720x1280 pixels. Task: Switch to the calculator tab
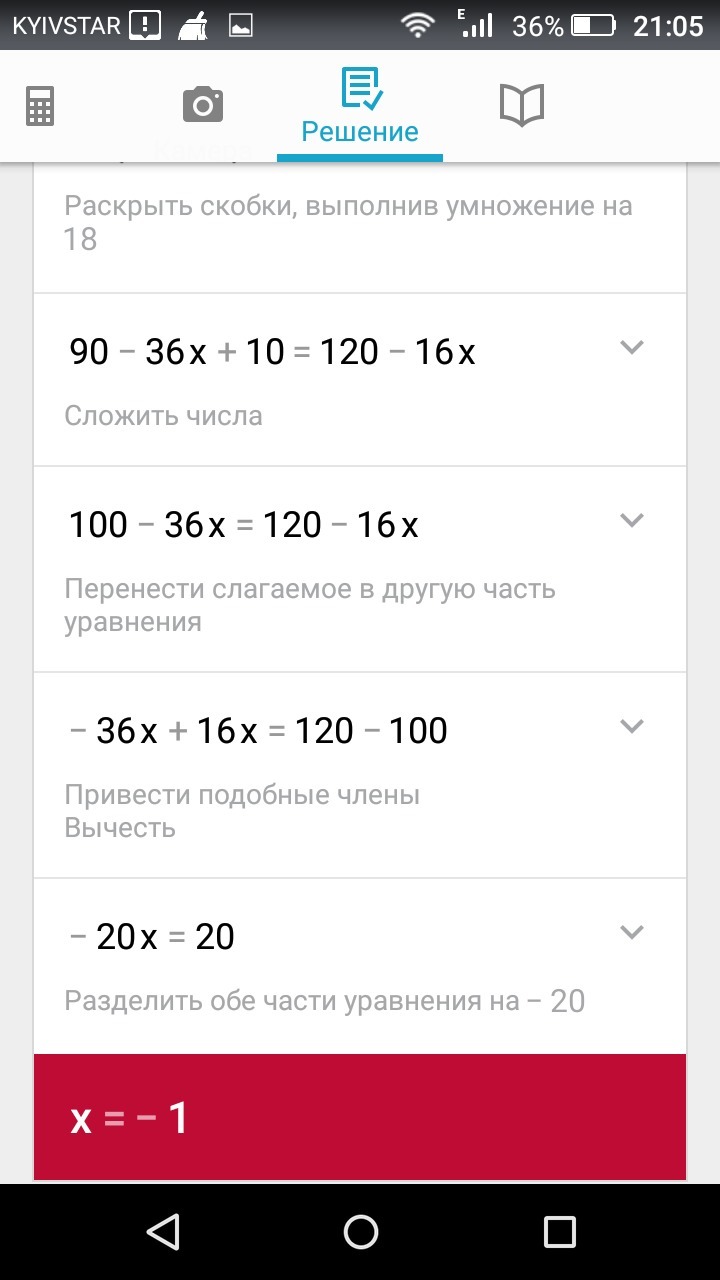[x=40, y=105]
